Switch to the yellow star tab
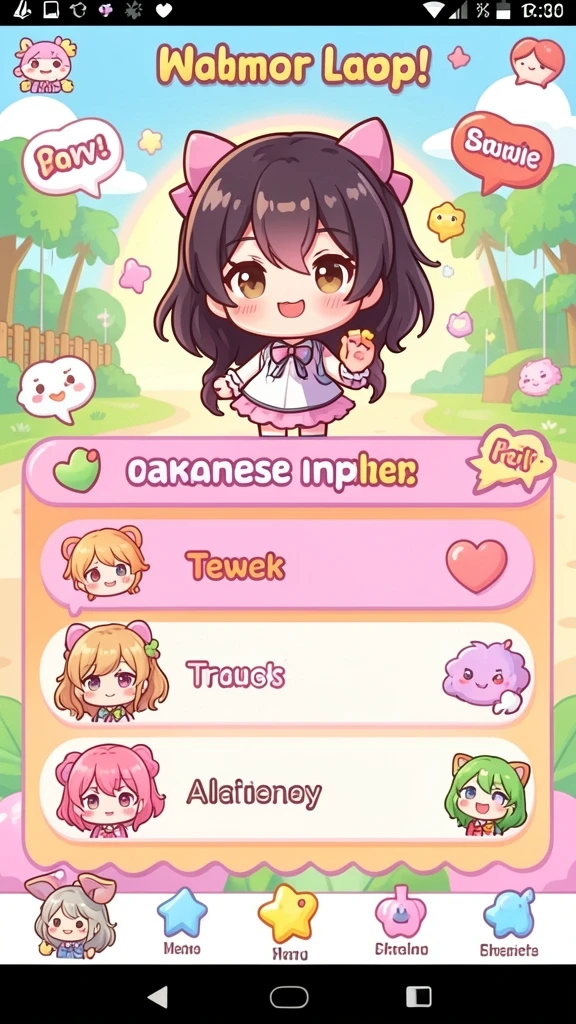The width and height of the screenshot is (576, 1024). pyautogui.click(x=288, y=923)
